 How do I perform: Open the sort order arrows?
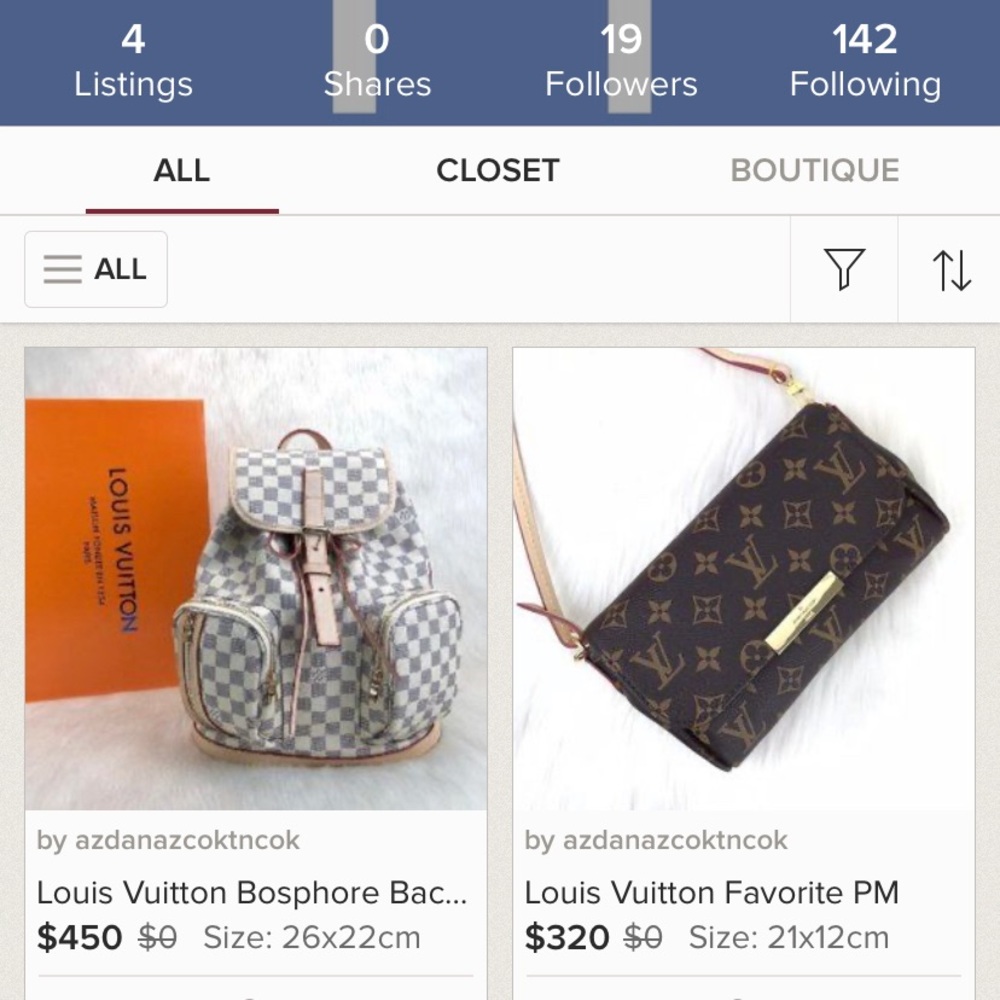[x=951, y=269]
